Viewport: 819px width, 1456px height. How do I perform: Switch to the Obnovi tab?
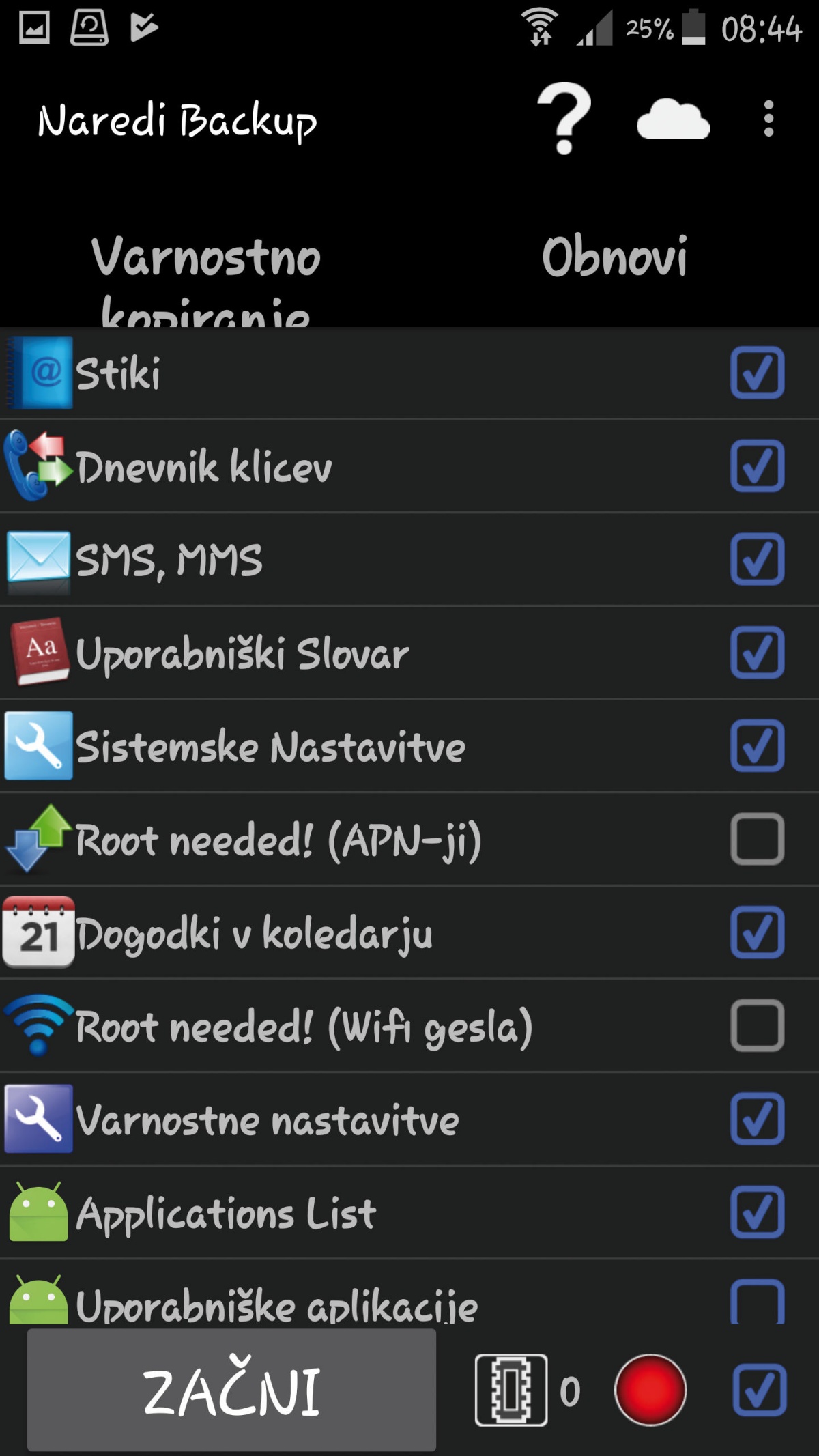(614, 258)
